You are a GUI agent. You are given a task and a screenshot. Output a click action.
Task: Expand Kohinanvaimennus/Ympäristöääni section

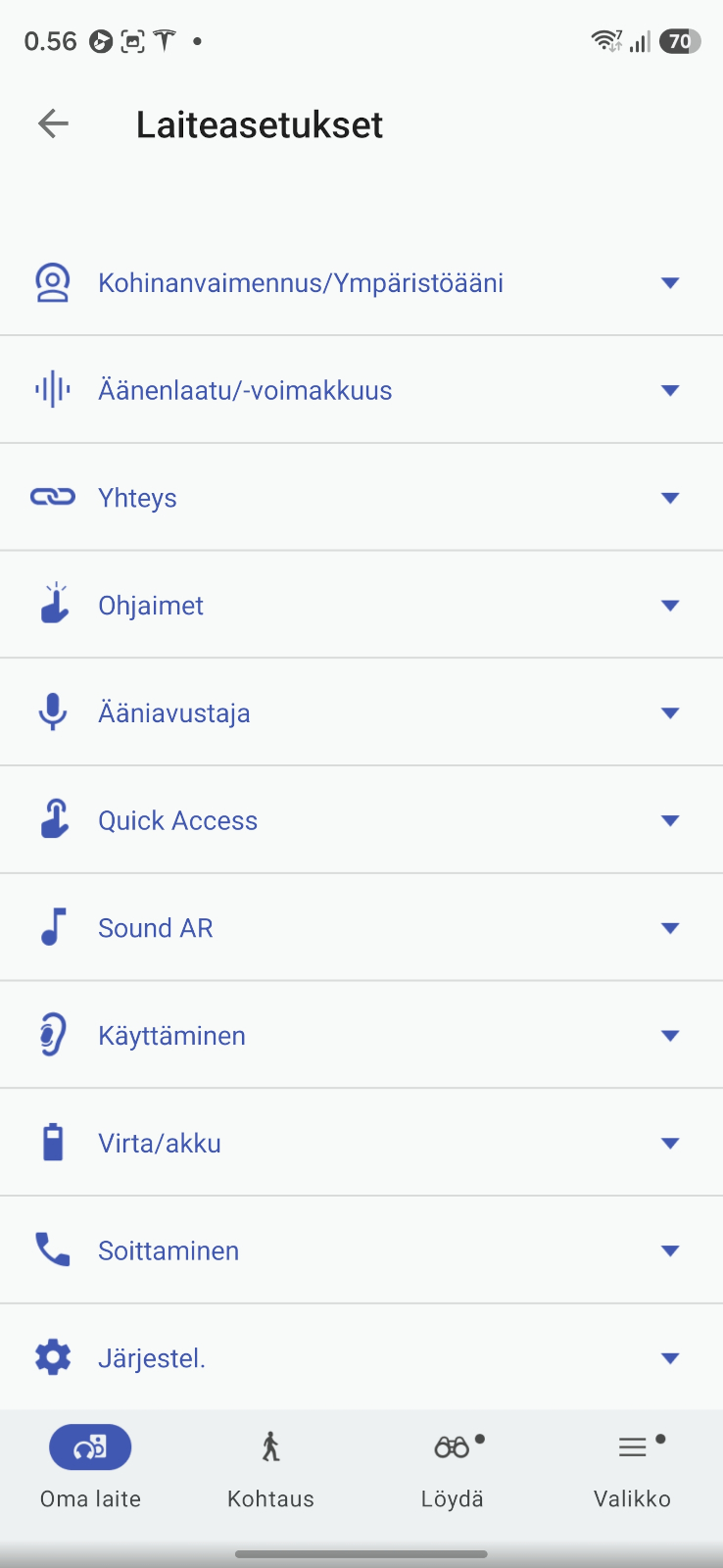(x=361, y=283)
